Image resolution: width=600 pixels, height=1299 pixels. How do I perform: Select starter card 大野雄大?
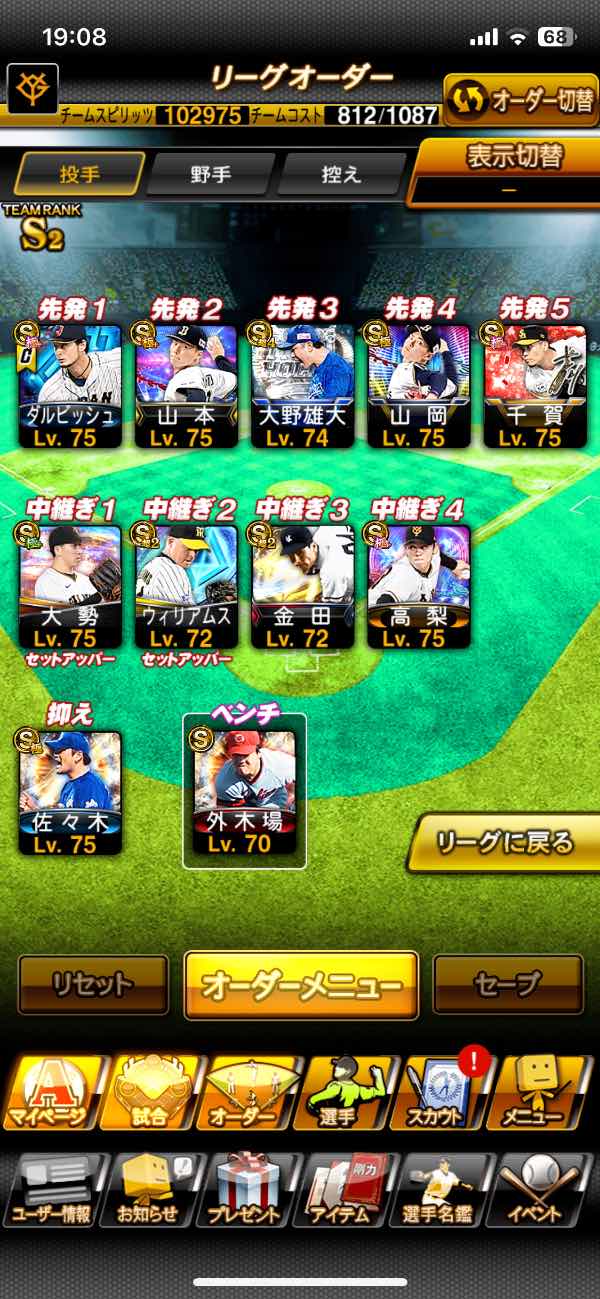(302, 385)
